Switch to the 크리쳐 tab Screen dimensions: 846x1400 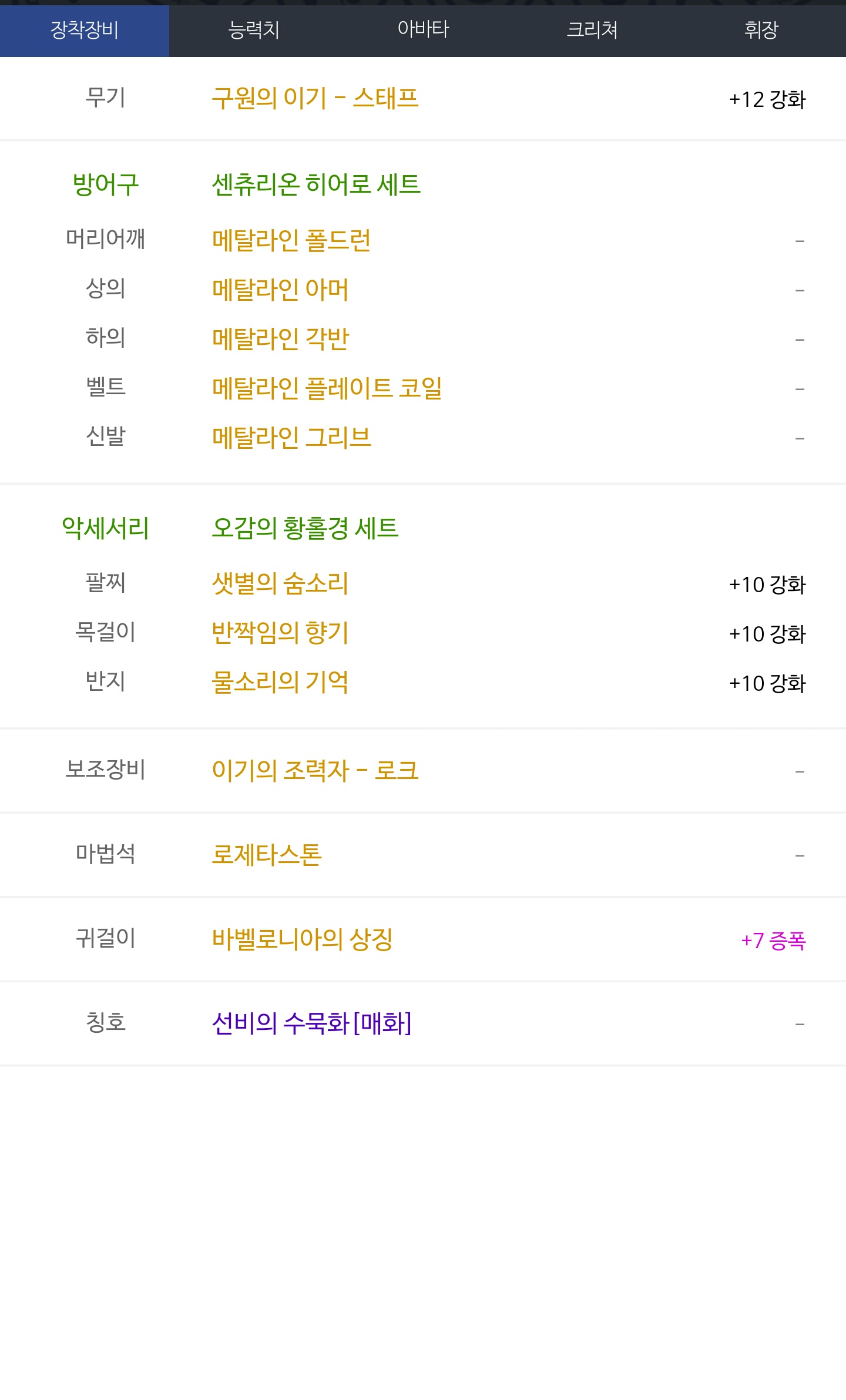(x=592, y=29)
